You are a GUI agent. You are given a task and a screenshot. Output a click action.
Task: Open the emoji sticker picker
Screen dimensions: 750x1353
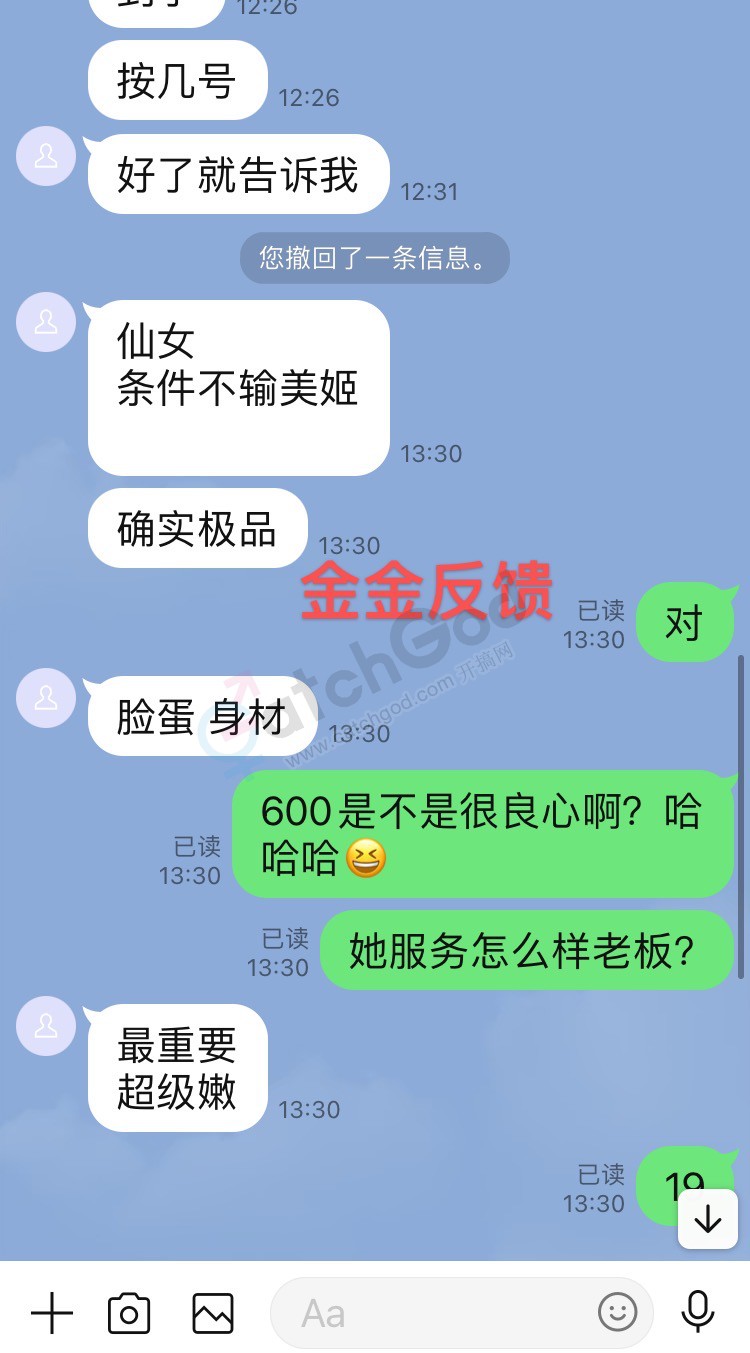point(617,1311)
